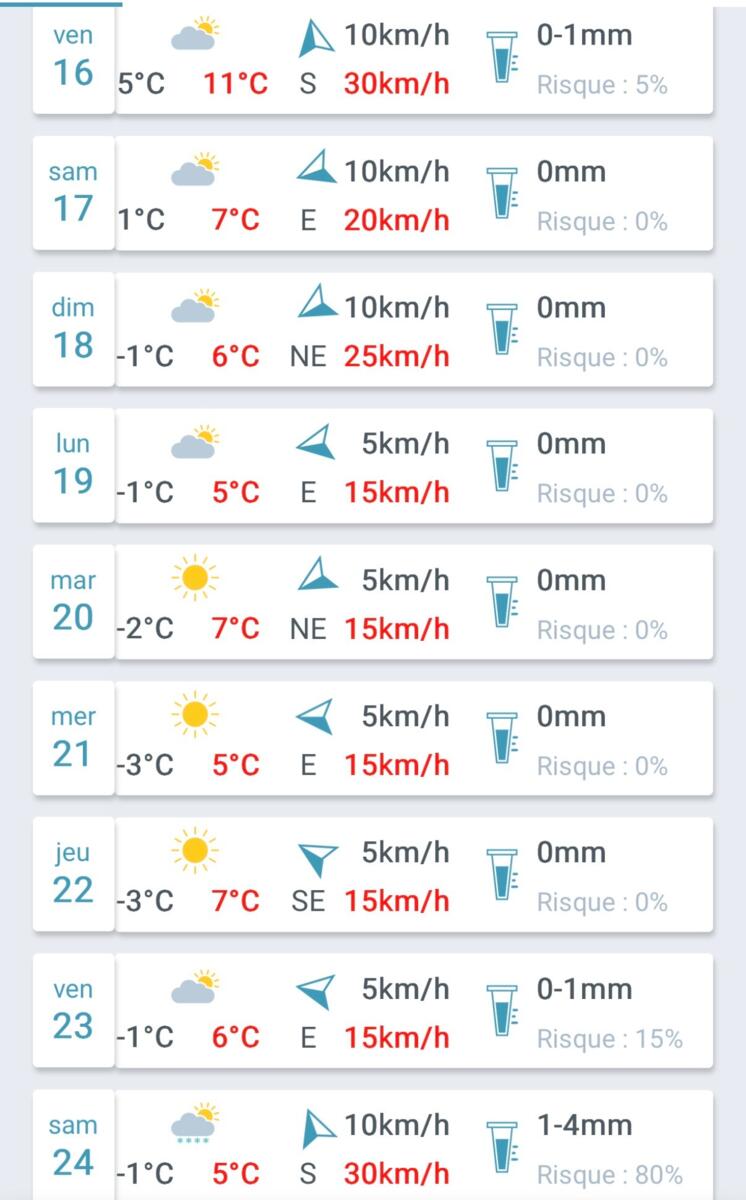Open lun 19 daily forecast

pyautogui.click(x=372, y=467)
